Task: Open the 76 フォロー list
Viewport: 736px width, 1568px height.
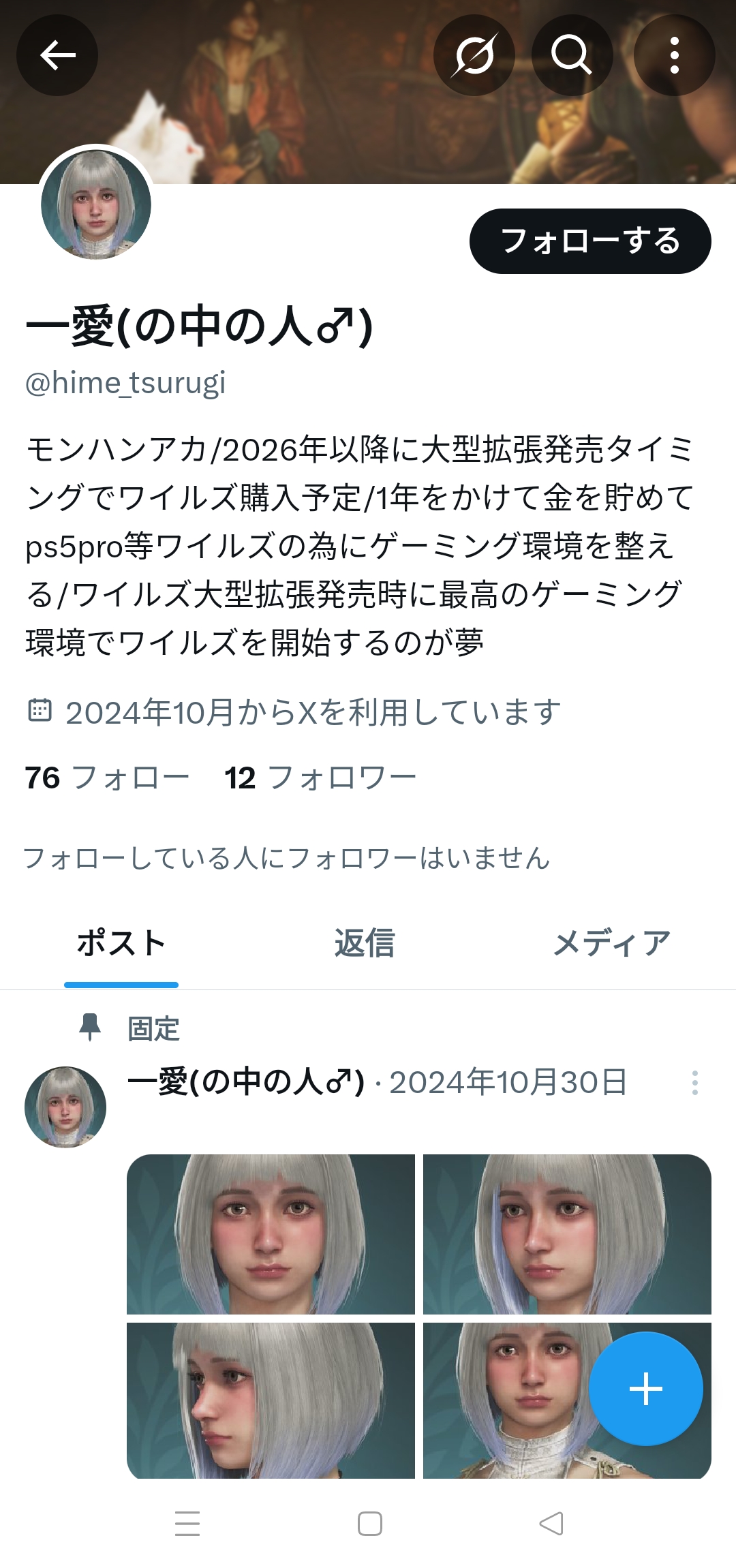Action: pyautogui.click(x=107, y=778)
